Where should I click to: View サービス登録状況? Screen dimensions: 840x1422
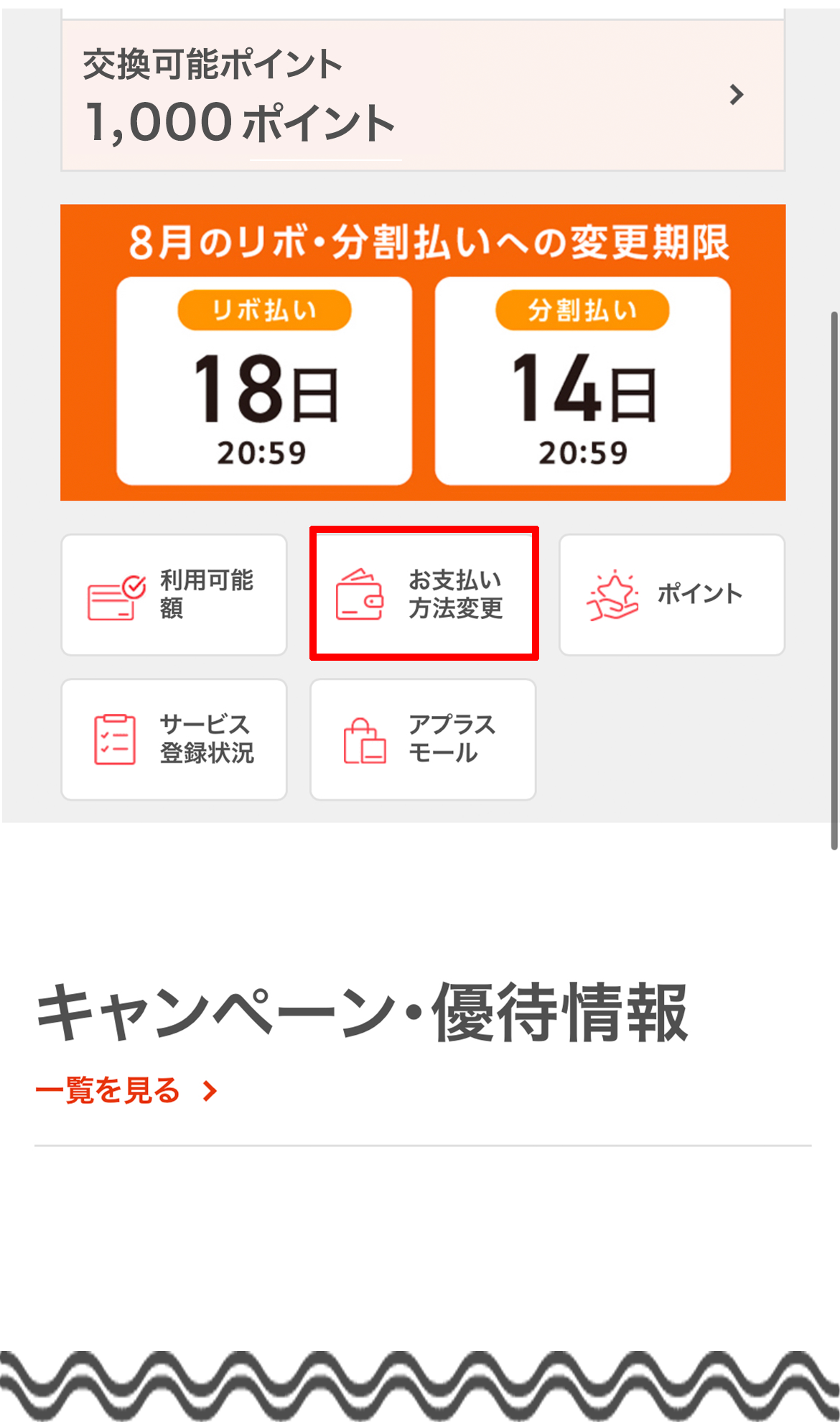174,739
